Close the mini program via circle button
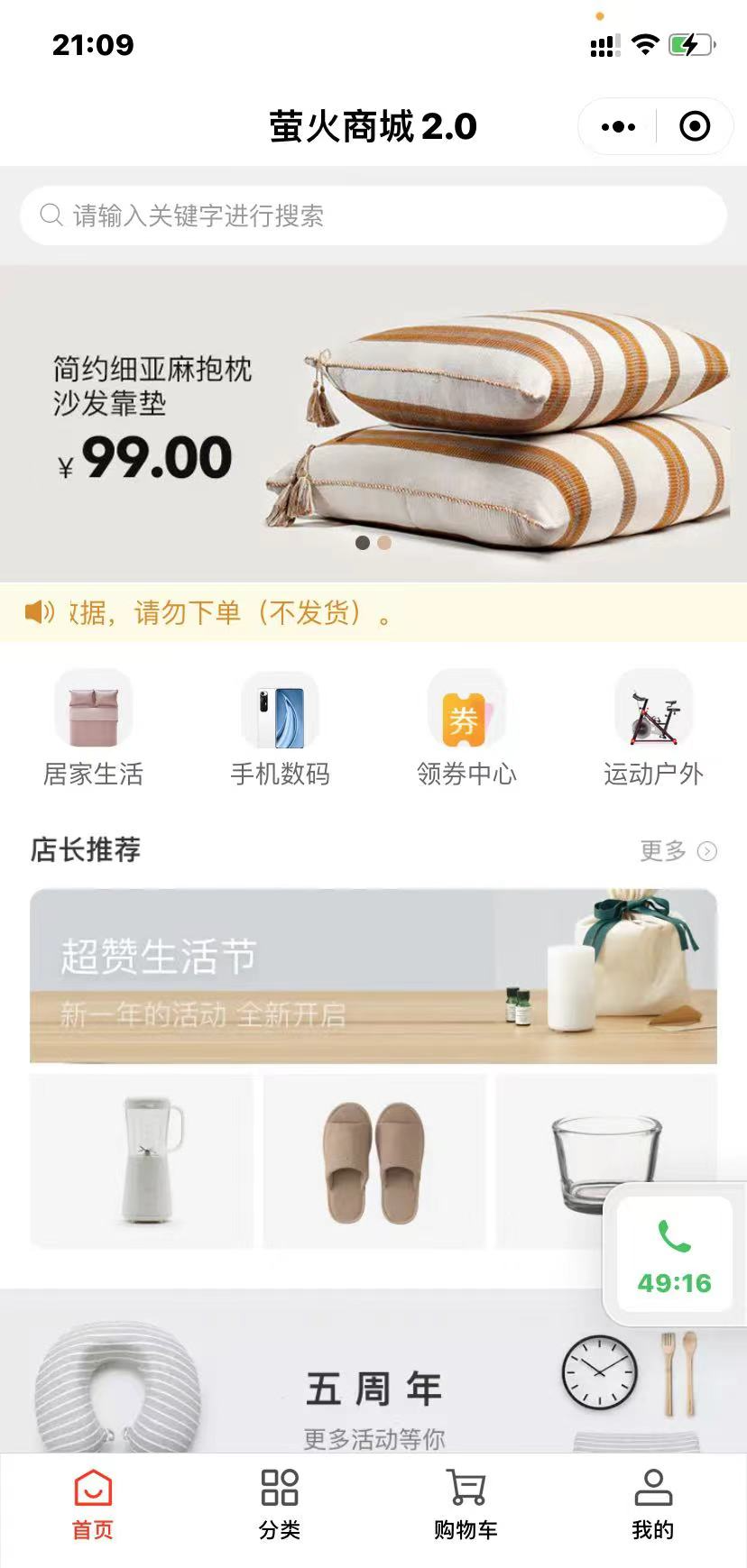Viewport: 747px width, 1568px height. (x=694, y=127)
